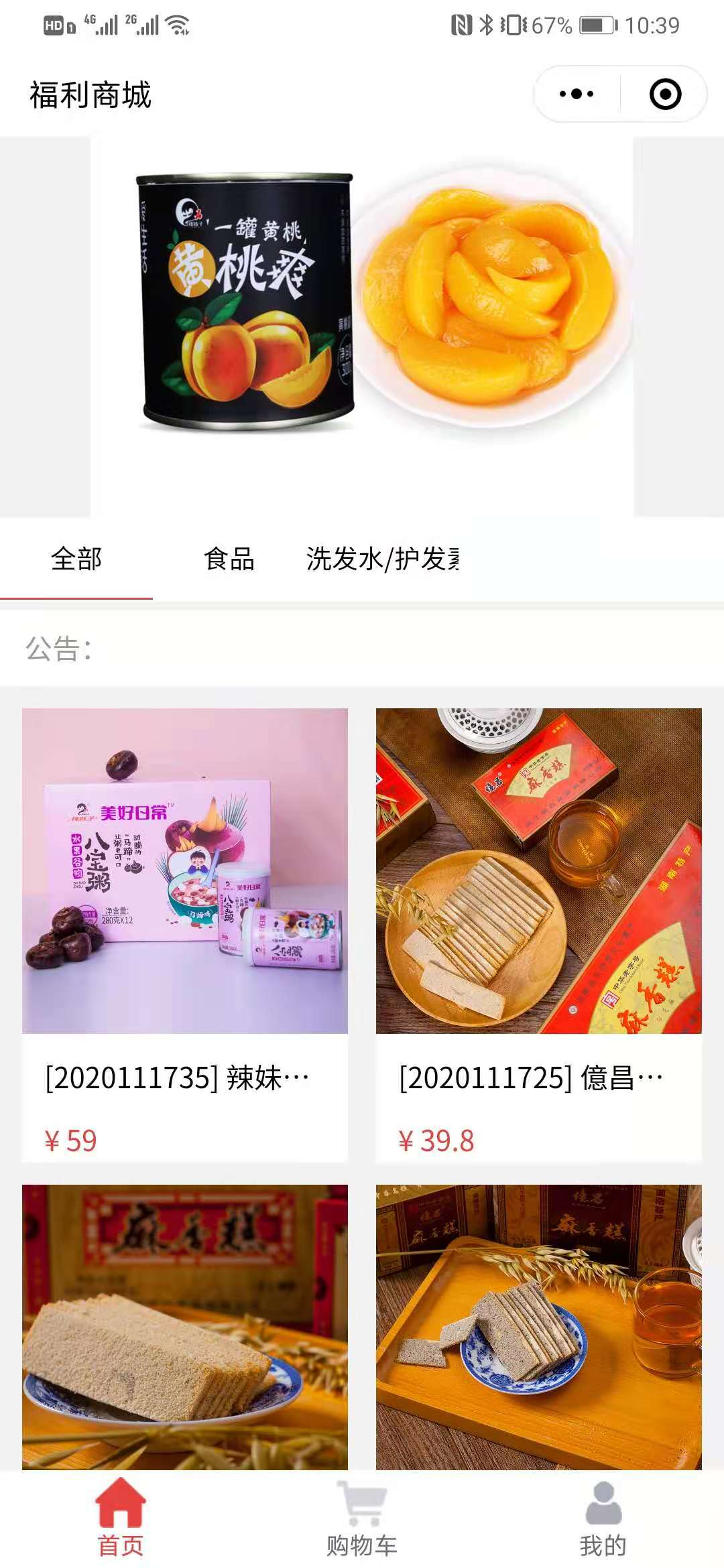Close the mini program via circle icon
The width and height of the screenshot is (724, 1568).
pyautogui.click(x=665, y=94)
